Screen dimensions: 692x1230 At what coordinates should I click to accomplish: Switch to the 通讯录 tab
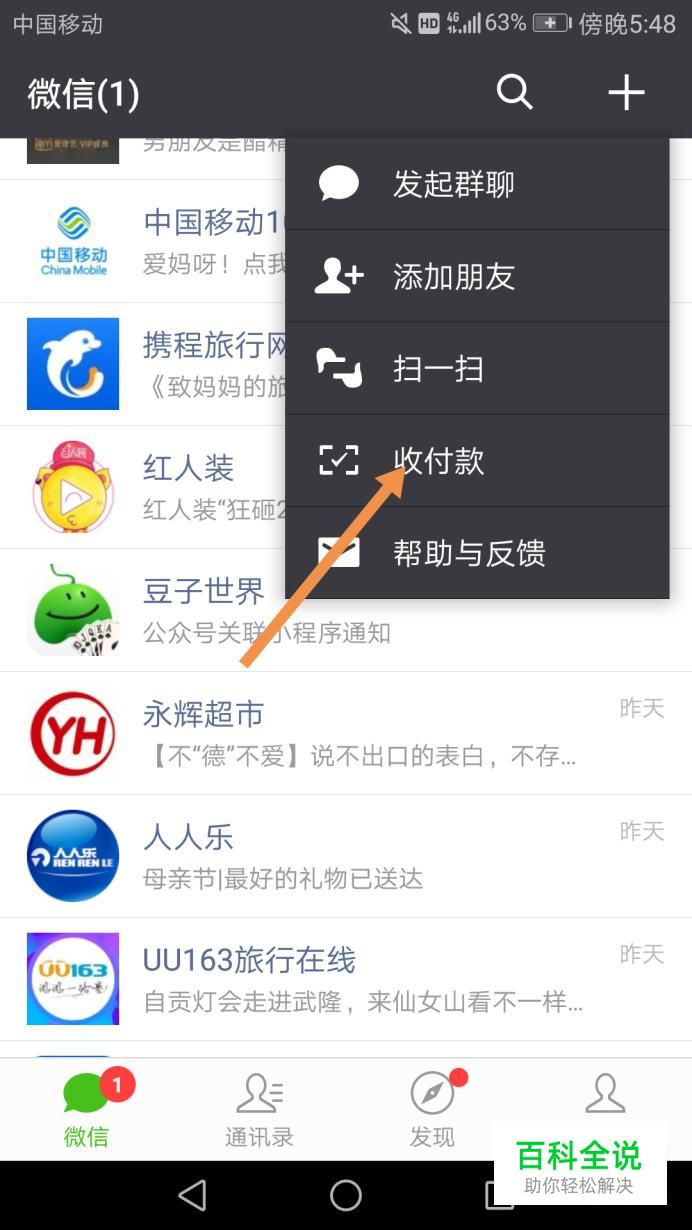(259, 1110)
